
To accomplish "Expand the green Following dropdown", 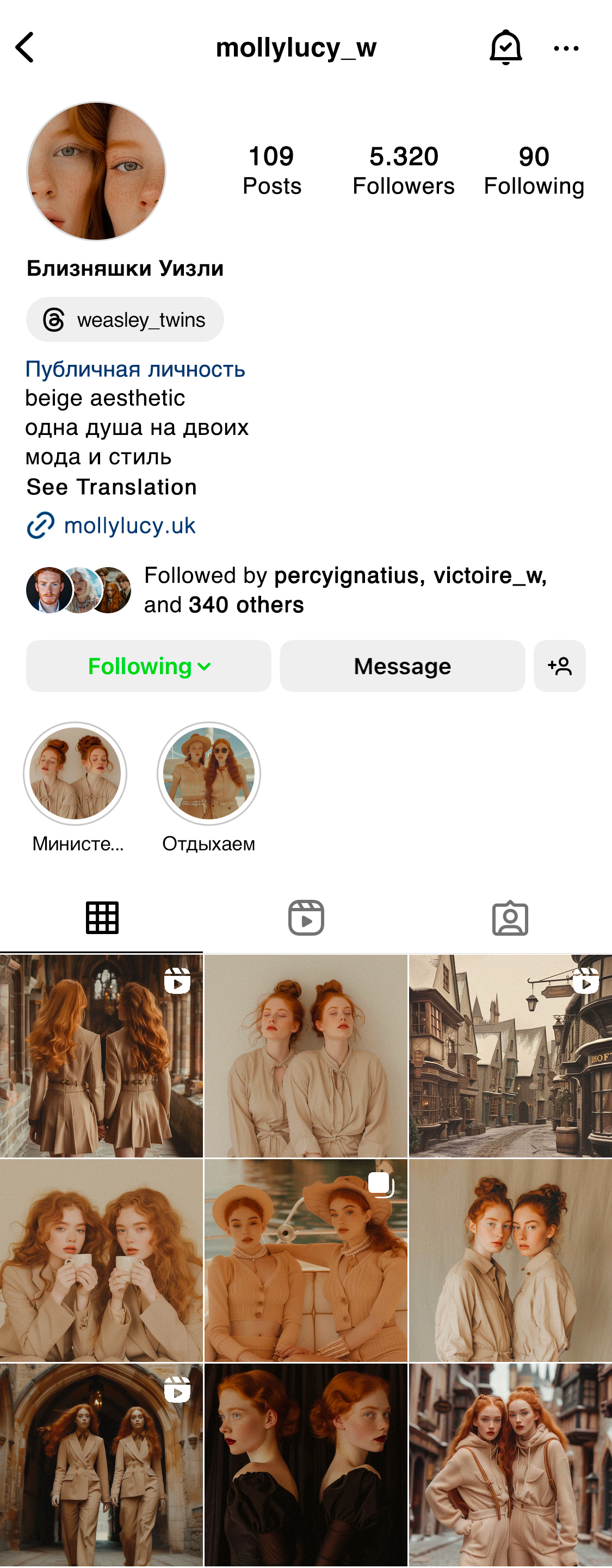I will pyautogui.click(x=149, y=666).
